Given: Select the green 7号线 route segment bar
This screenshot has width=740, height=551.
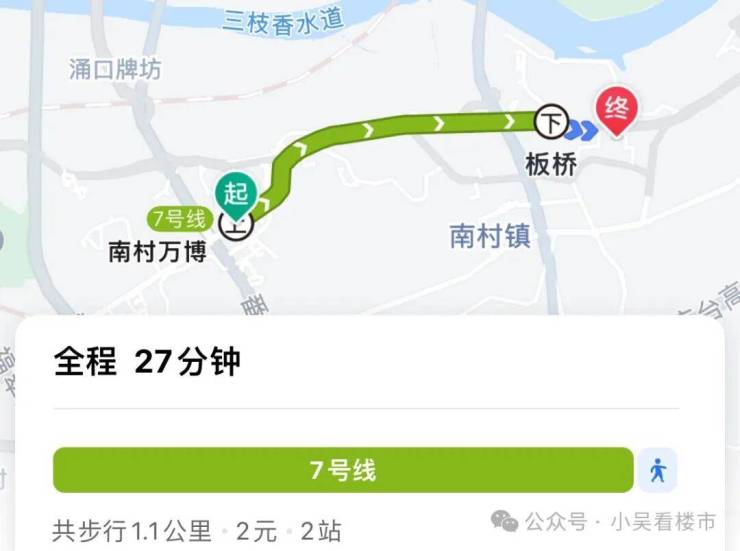Looking at the screenshot, I should pos(343,470).
